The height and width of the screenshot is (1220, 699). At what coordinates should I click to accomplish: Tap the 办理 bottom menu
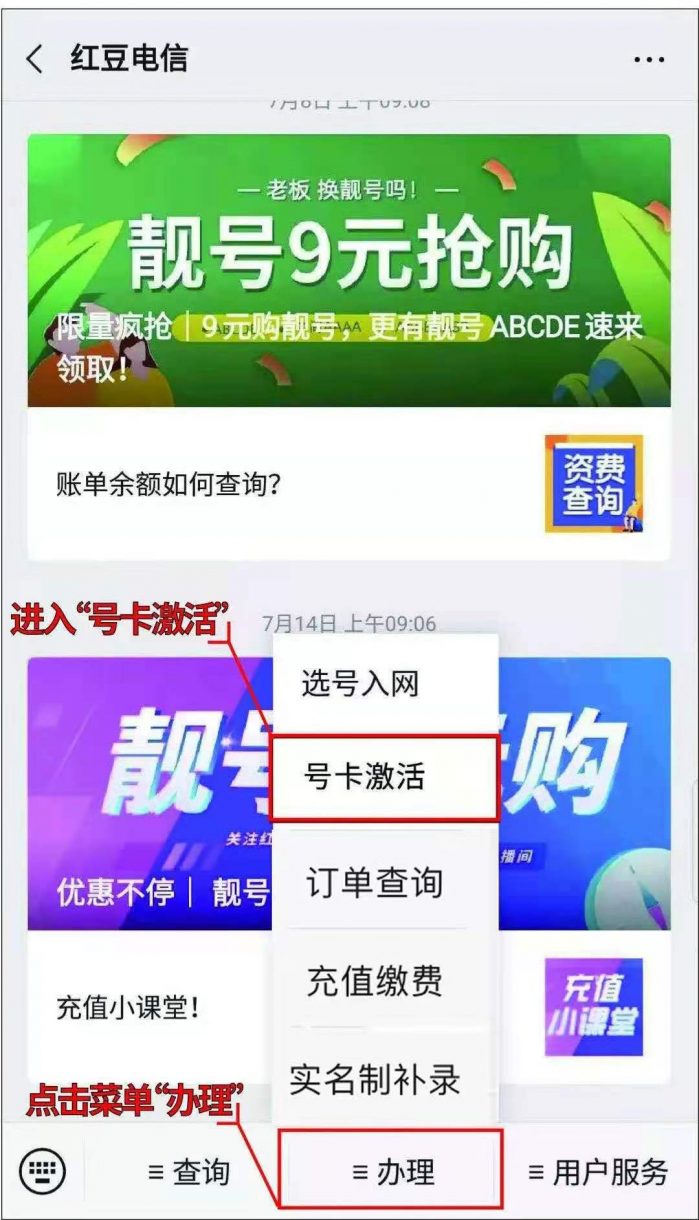[x=393, y=1171]
